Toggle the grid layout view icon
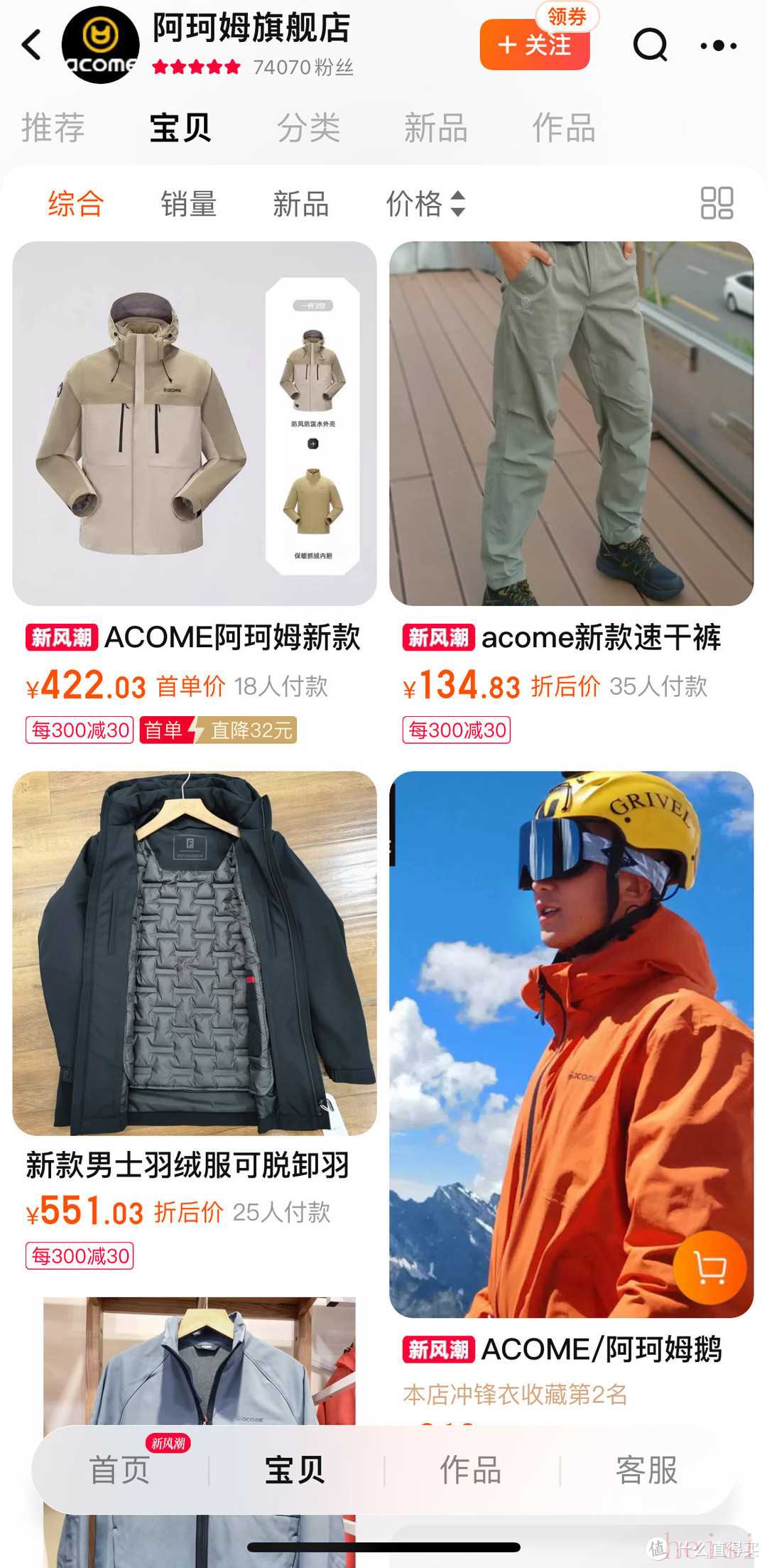 coord(717,203)
